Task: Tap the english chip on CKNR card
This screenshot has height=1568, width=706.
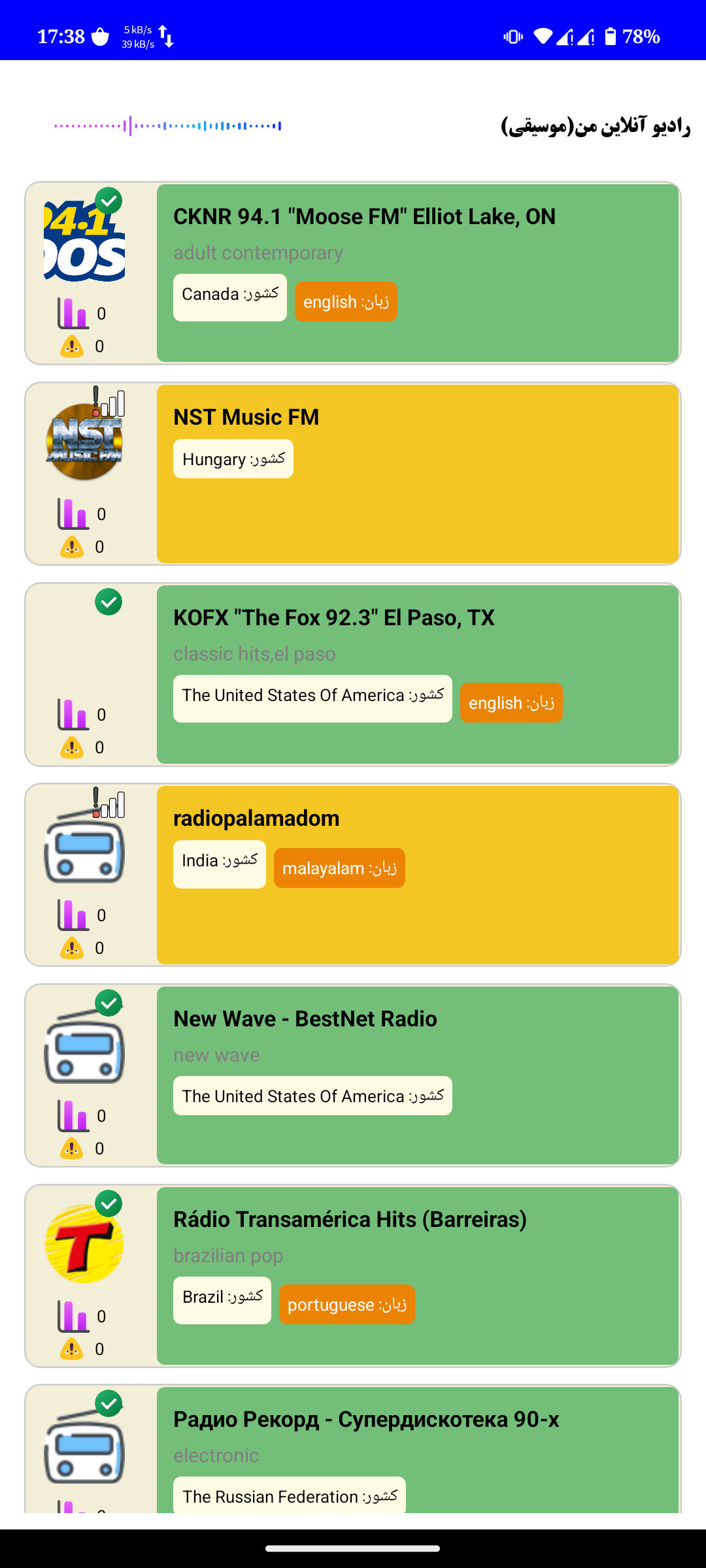Action: [346, 302]
